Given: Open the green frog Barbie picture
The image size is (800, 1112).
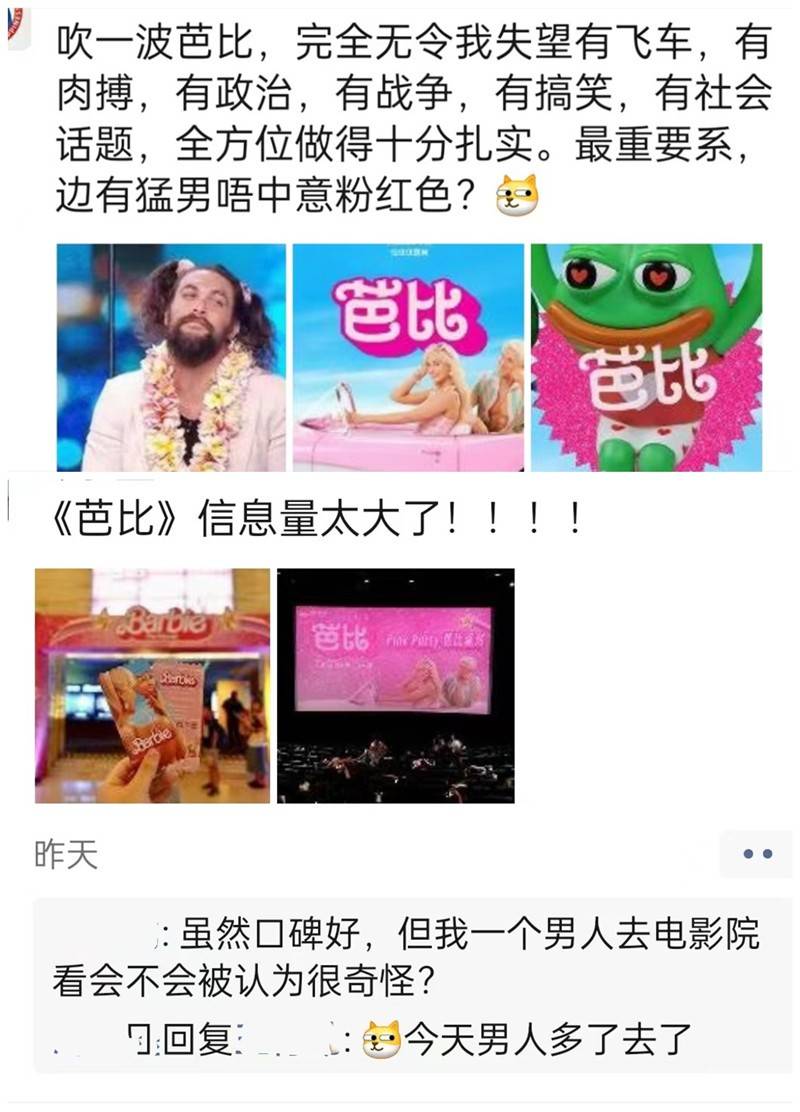Looking at the screenshot, I should coord(646,357).
